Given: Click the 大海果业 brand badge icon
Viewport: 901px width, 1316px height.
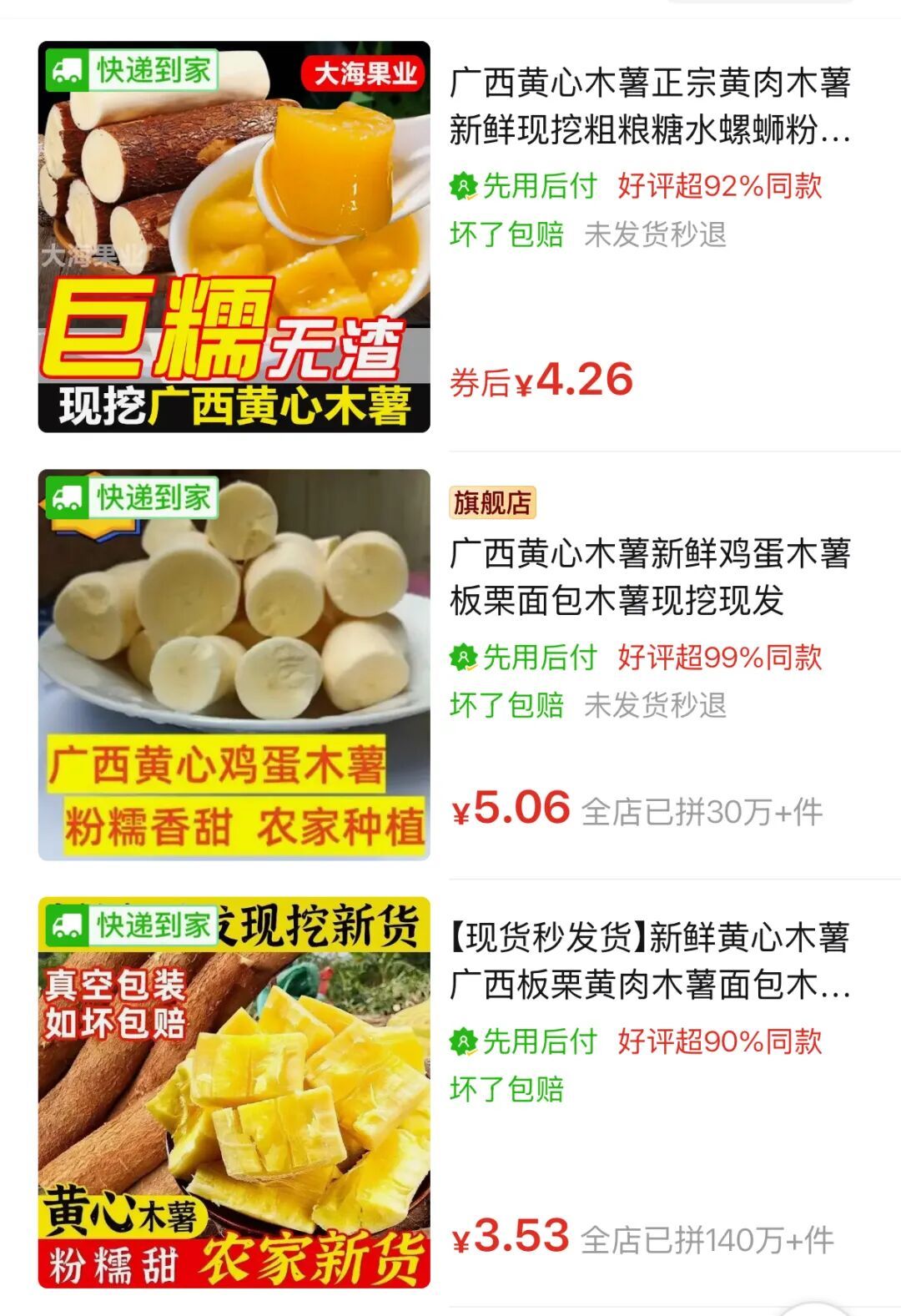Looking at the screenshot, I should coord(360,72).
